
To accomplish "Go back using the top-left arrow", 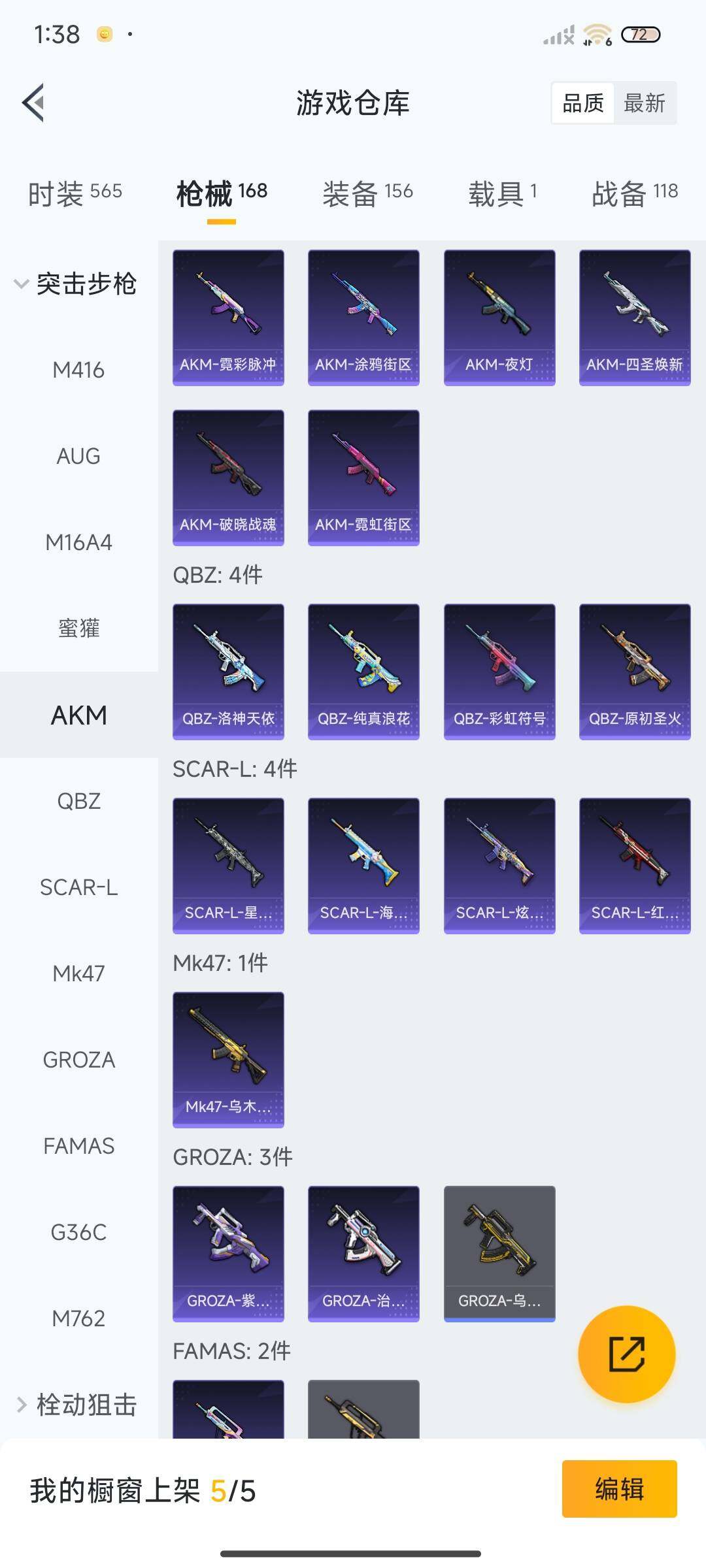I will point(33,103).
